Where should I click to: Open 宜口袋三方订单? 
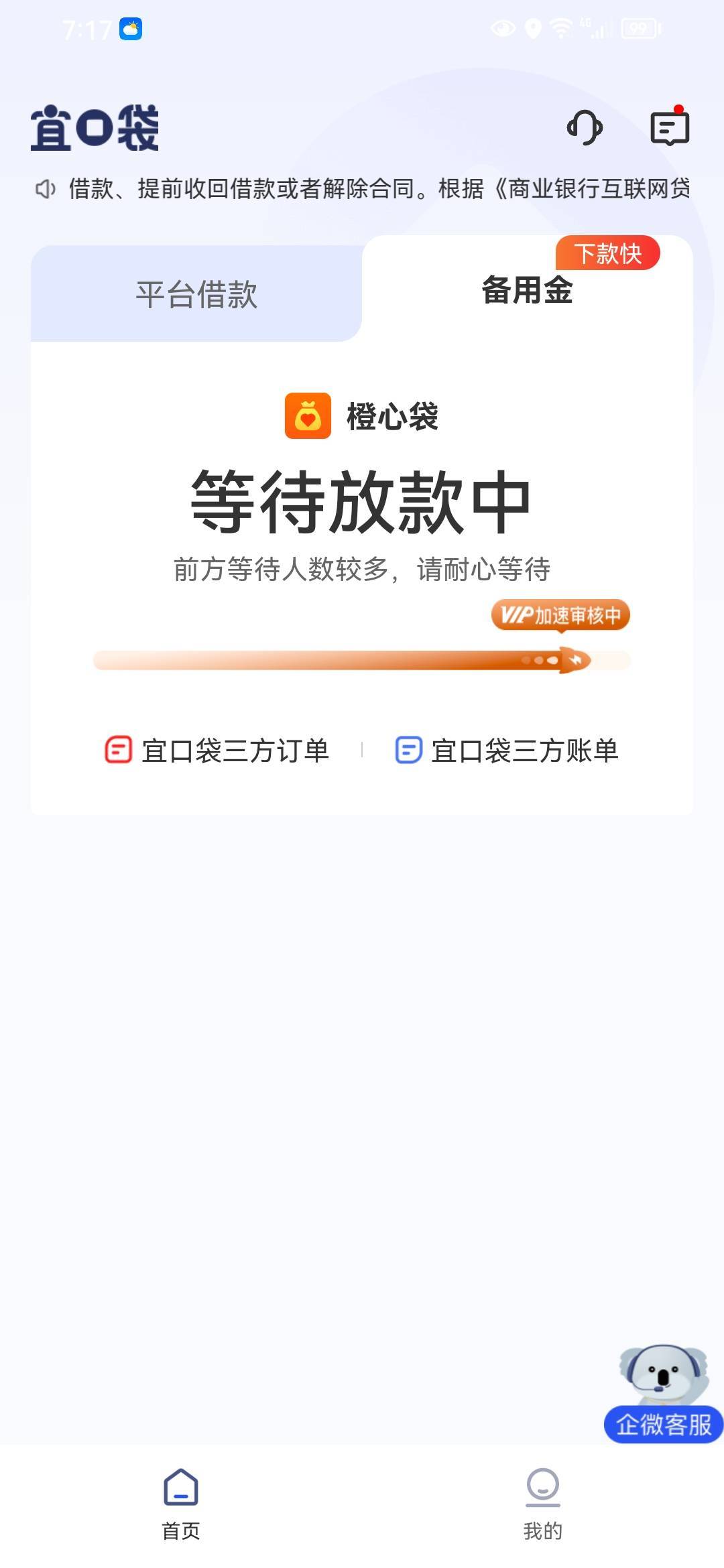click(217, 750)
